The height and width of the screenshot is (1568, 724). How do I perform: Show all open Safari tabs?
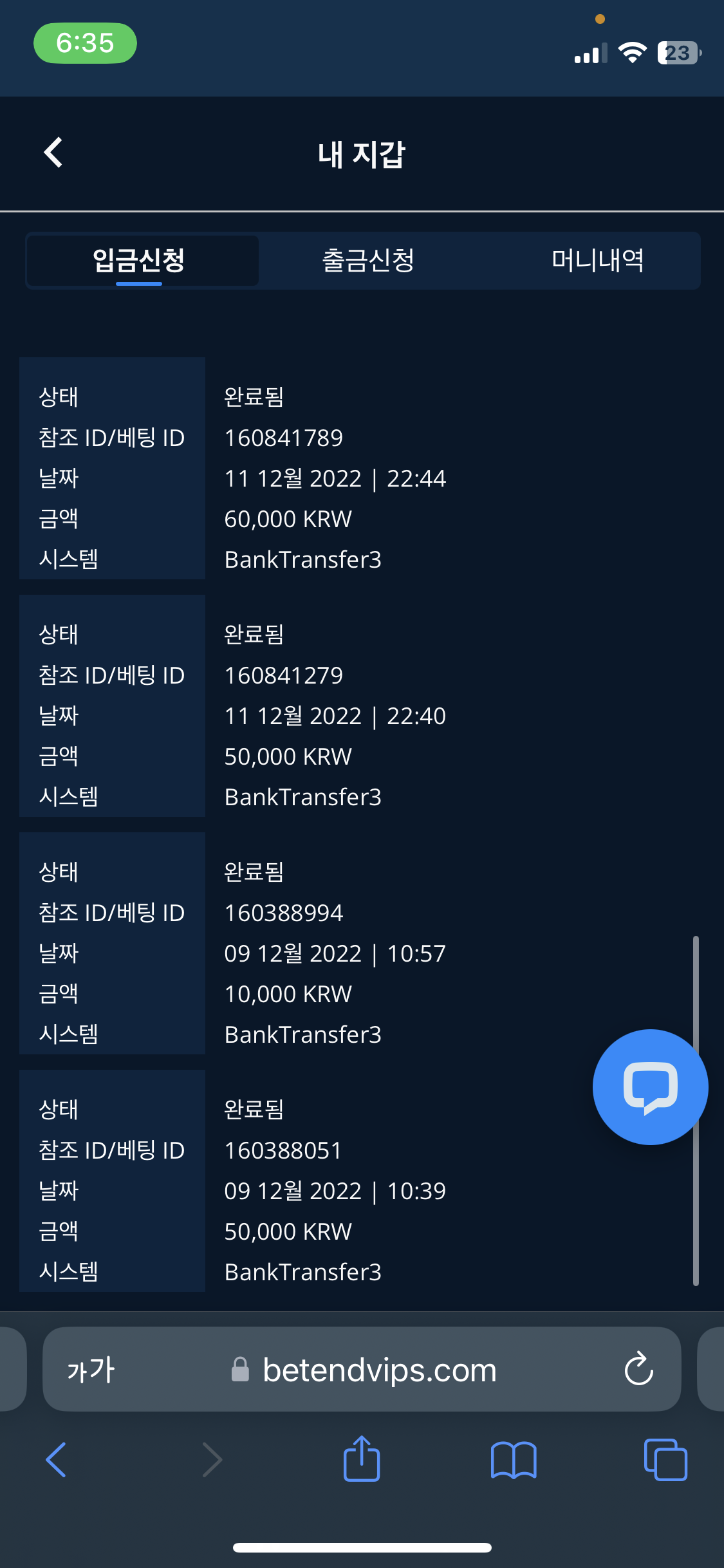click(x=665, y=1459)
